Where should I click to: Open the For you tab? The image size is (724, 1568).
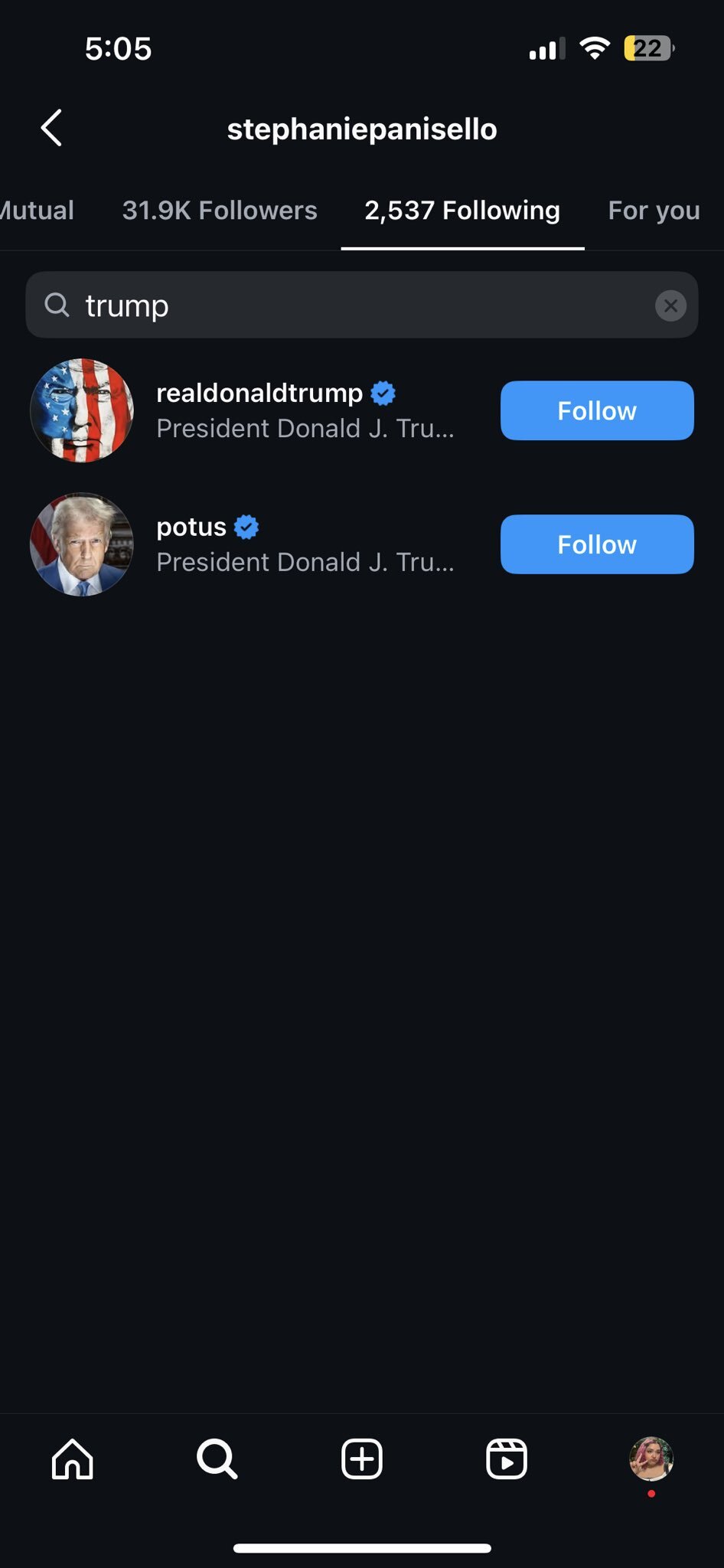(654, 211)
